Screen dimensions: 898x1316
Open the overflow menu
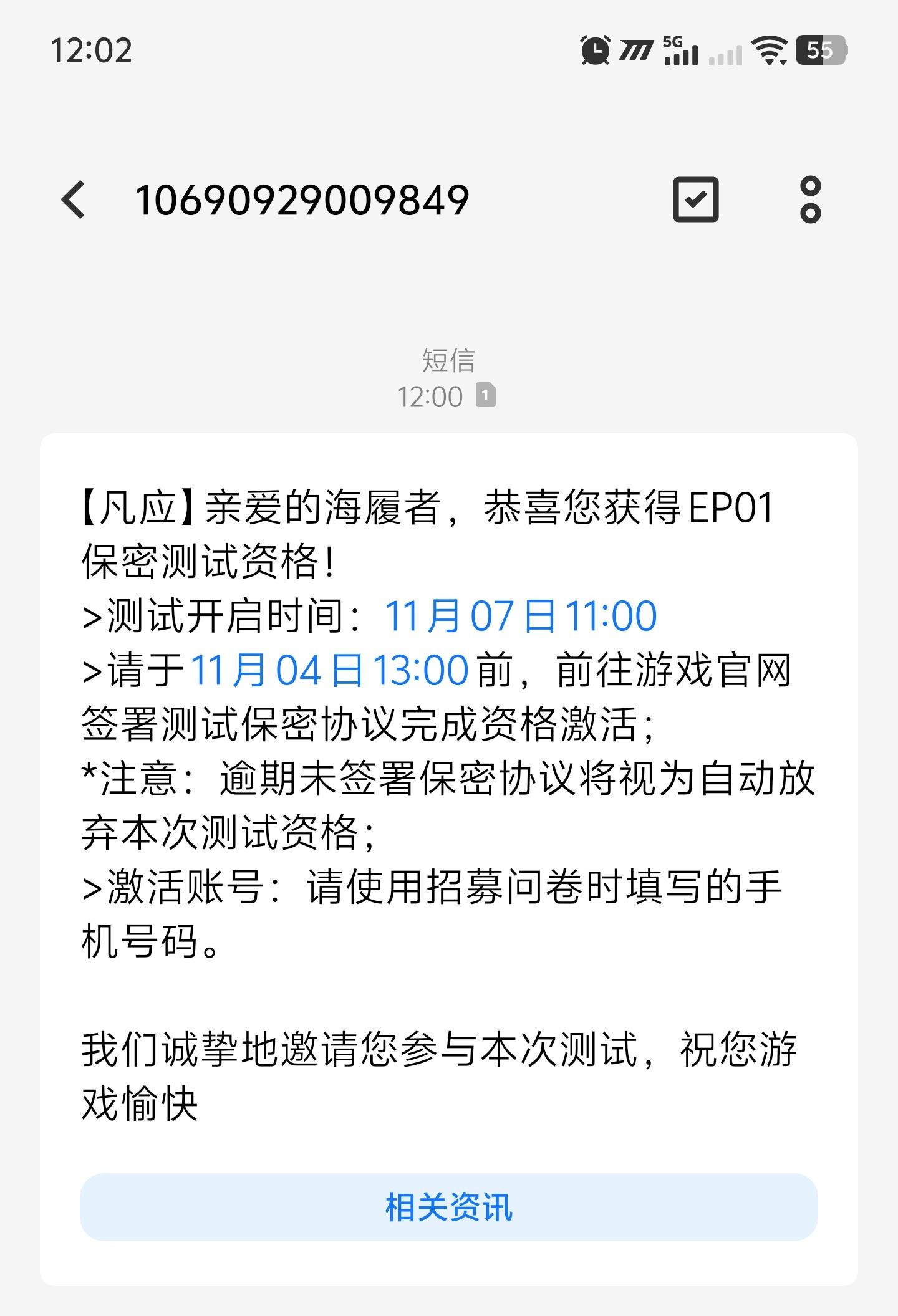click(810, 200)
